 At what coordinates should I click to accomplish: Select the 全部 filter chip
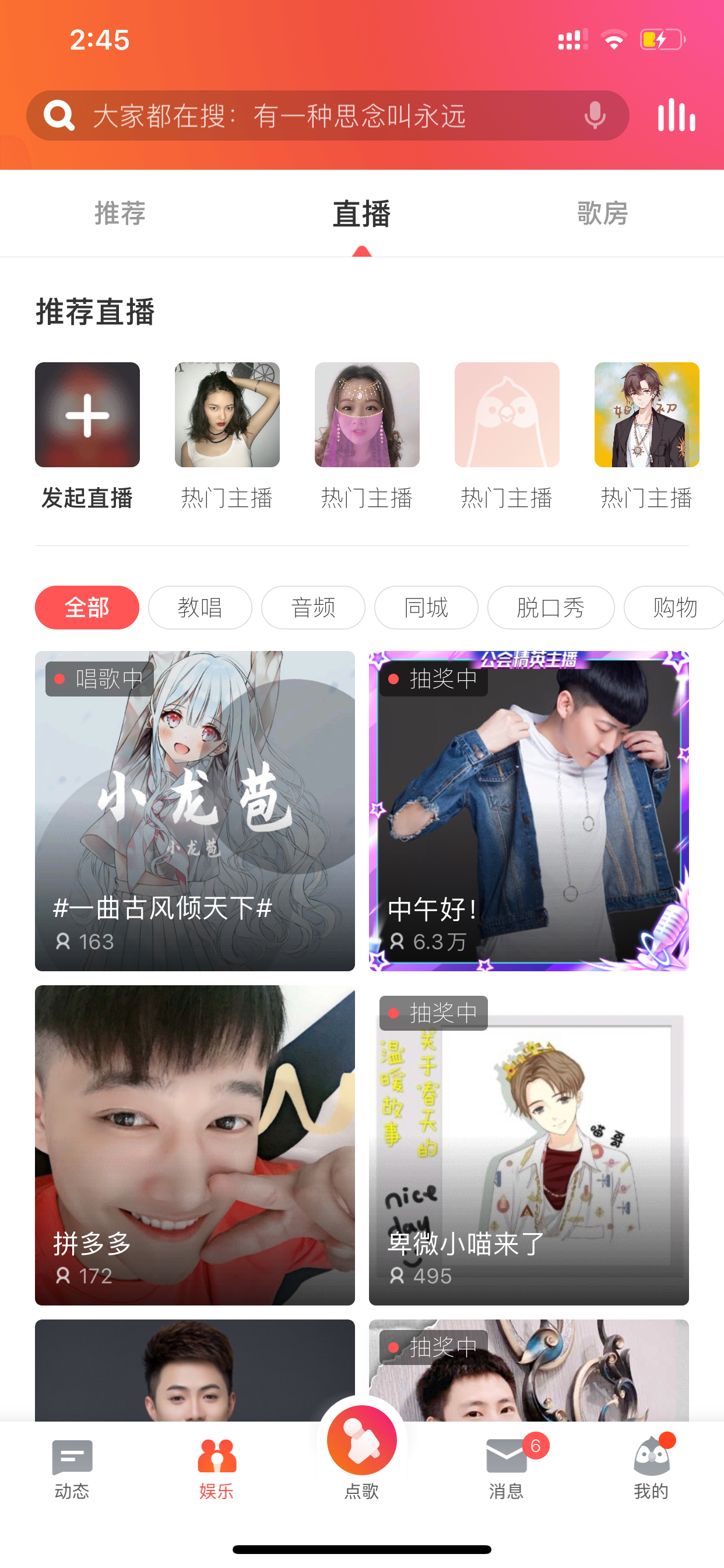pyautogui.click(x=87, y=607)
